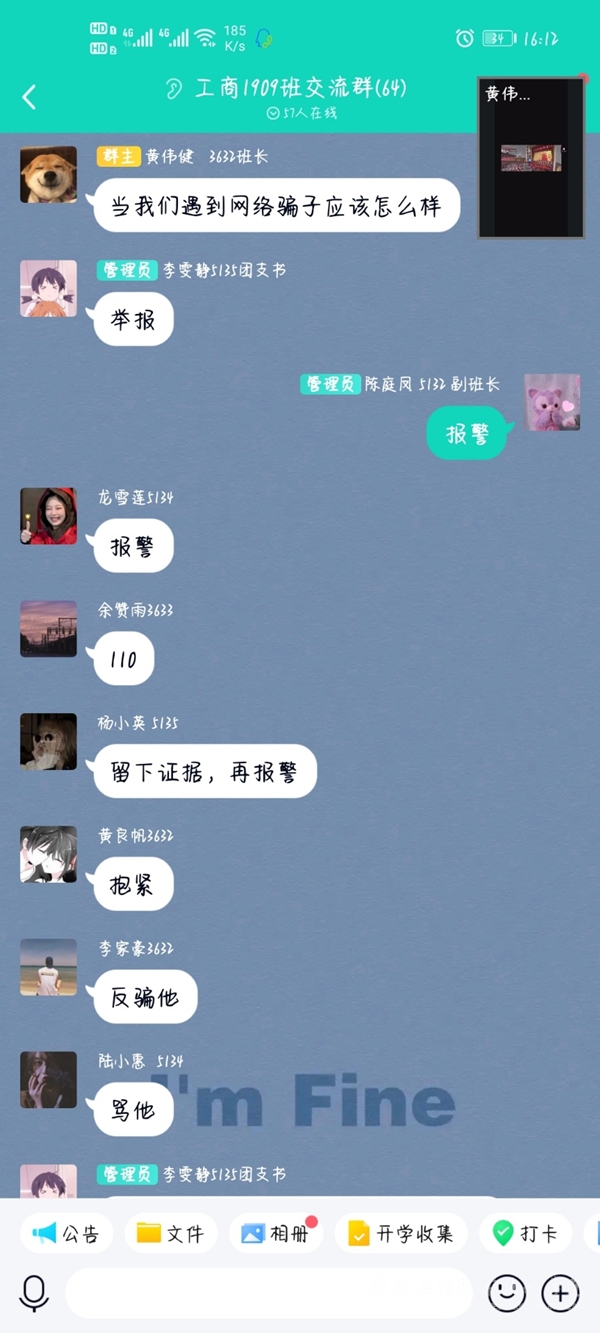The width and height of the screenshot is (600, 1333).
Task: Open the 文件 files shortcut
Action: tap(171, 1233)
